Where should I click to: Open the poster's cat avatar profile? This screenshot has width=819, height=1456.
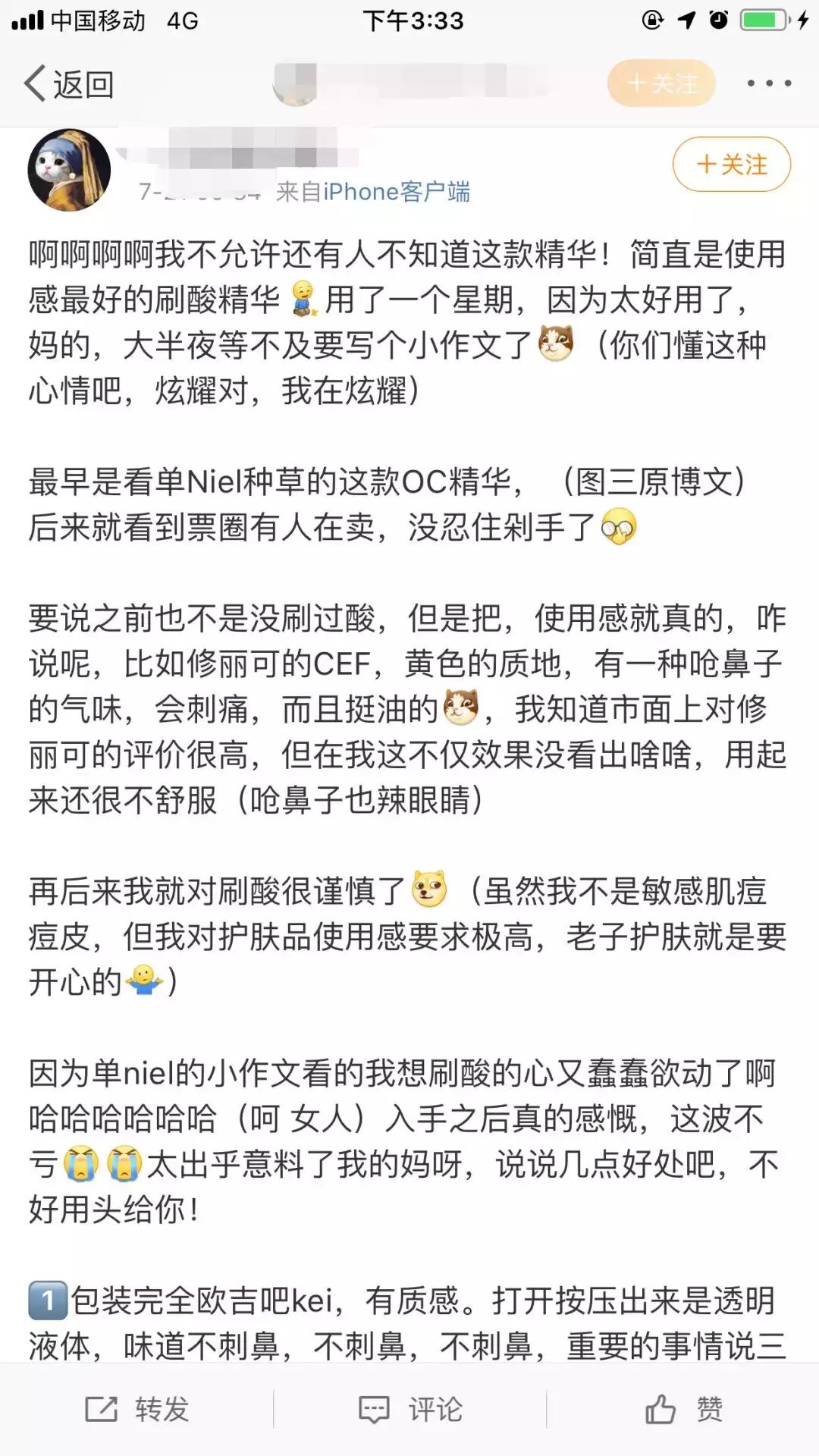[69, 171]
